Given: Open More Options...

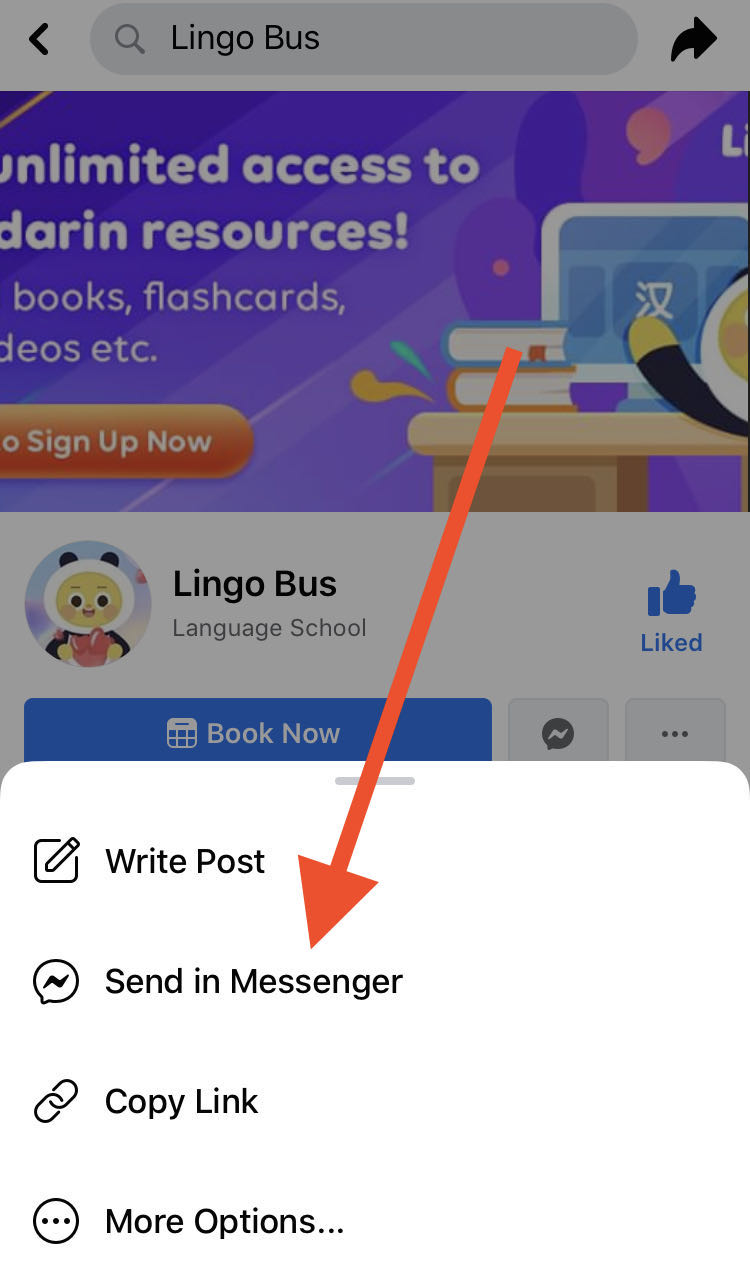Looking at the screenshot, I should click(x=224, y=1222).
